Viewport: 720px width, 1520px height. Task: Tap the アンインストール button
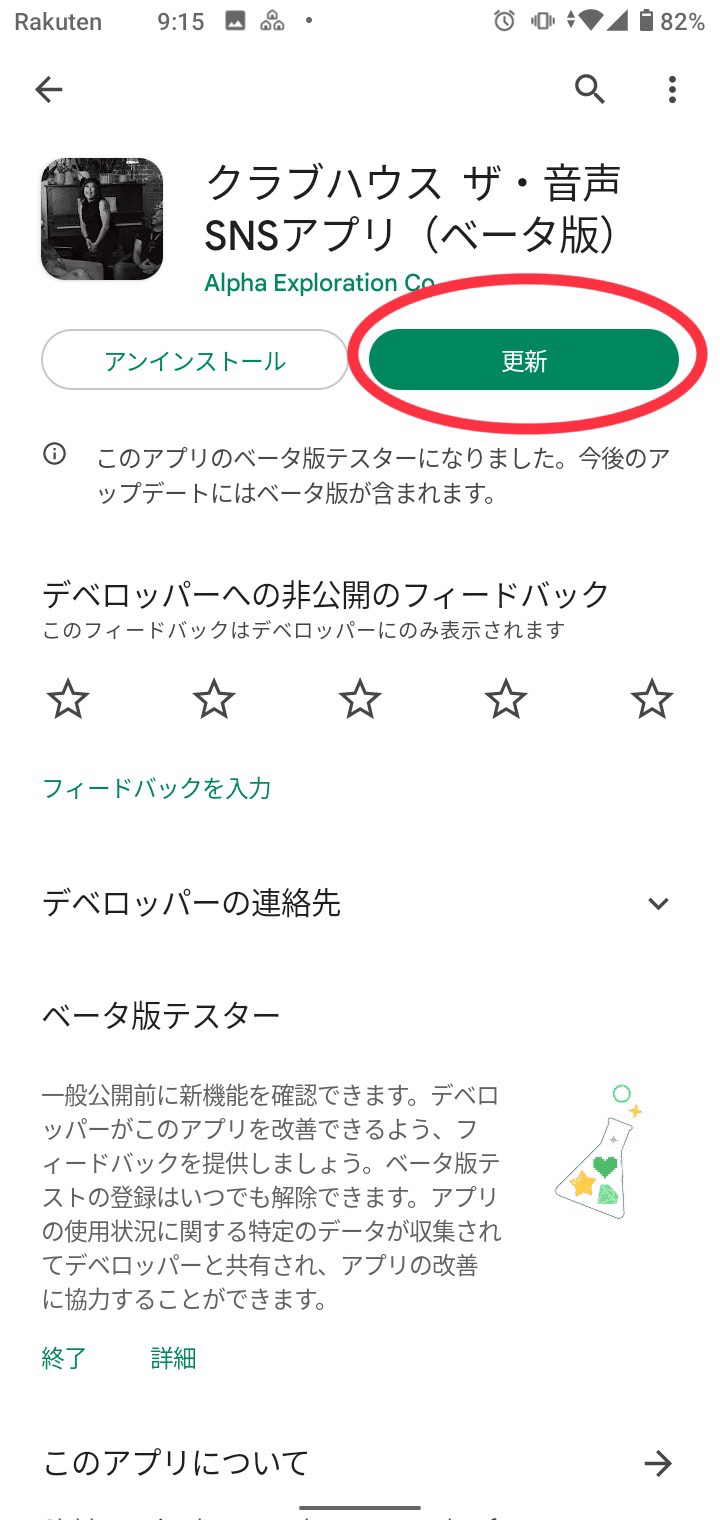pyautogui.click(x=195, y=360)
